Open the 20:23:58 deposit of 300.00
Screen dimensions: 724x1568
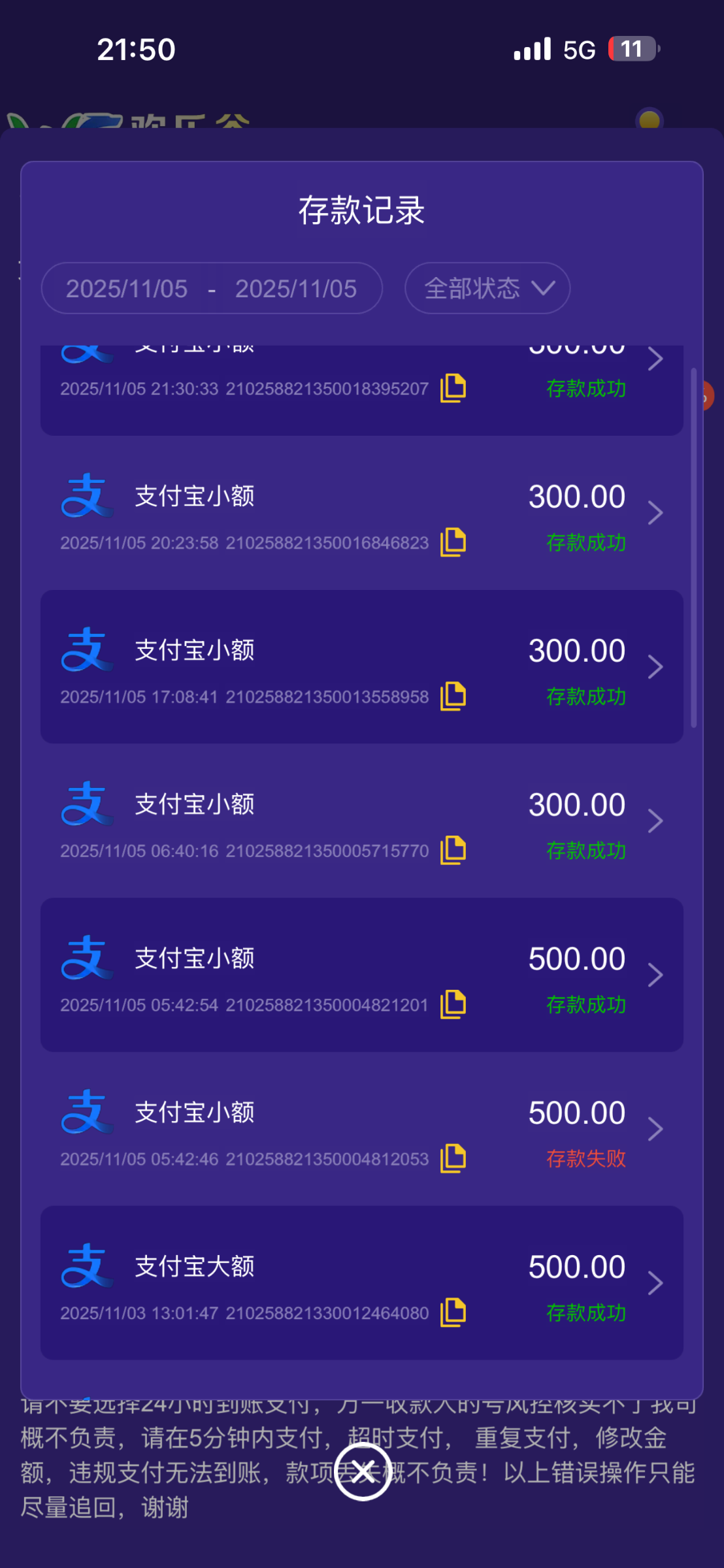tap(655, 514)
